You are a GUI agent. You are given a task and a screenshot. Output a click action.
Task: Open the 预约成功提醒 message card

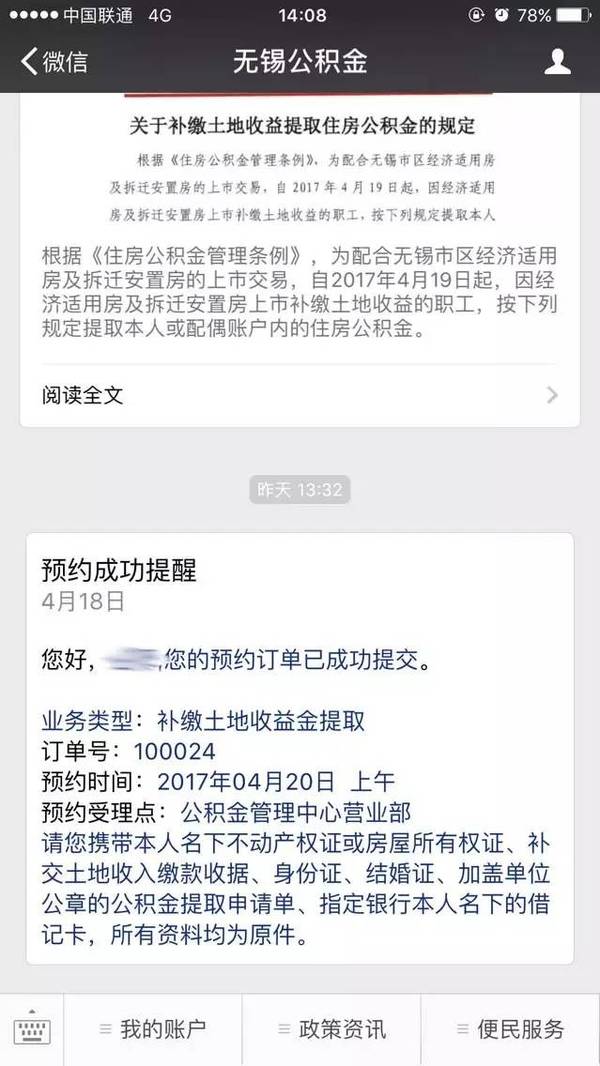(300, 750)
